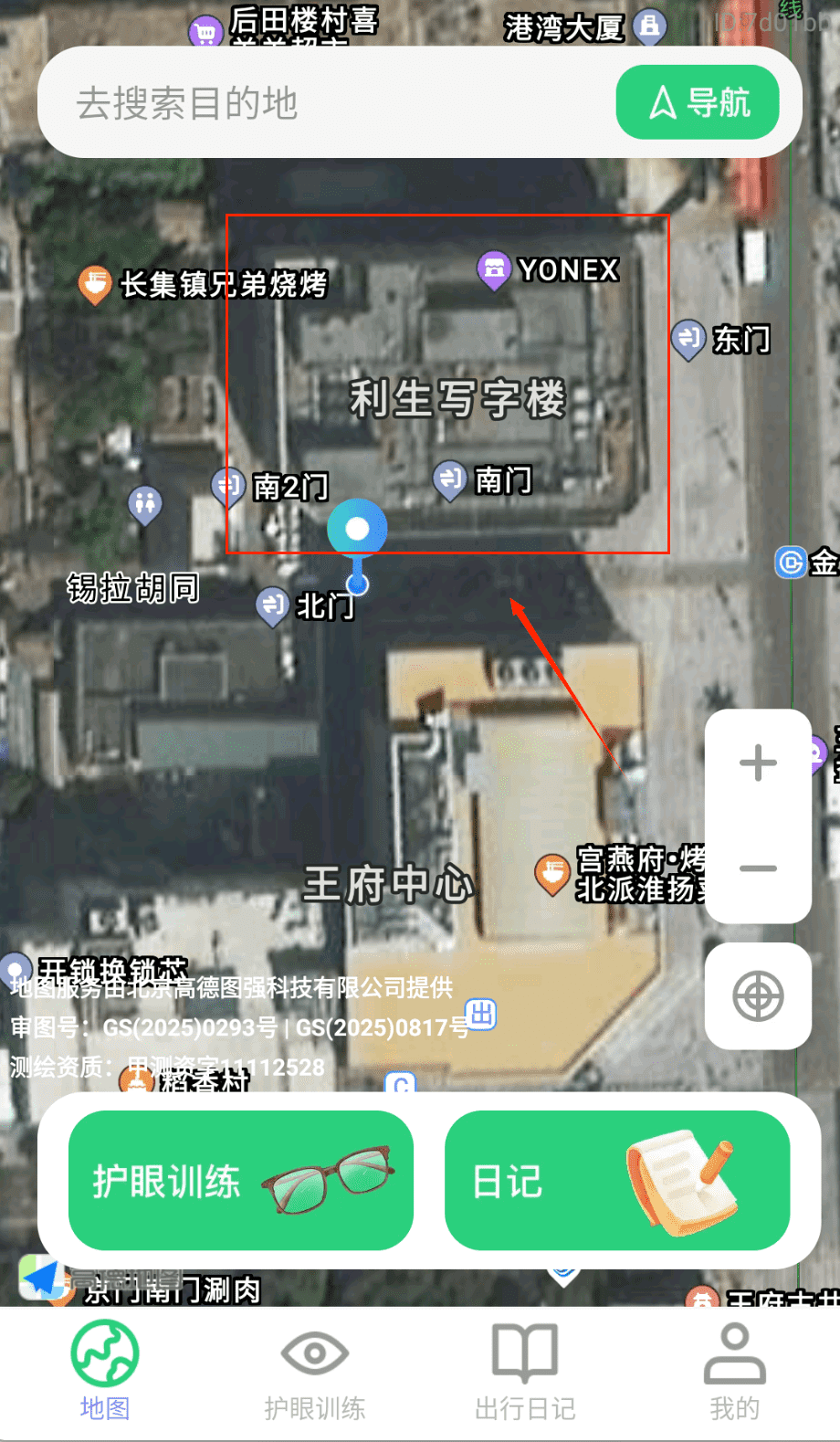Viewport: 840px width, 1442px height.
Task: Open the 日记 card
Action: pyautogui.click(x=616, y=1180)
